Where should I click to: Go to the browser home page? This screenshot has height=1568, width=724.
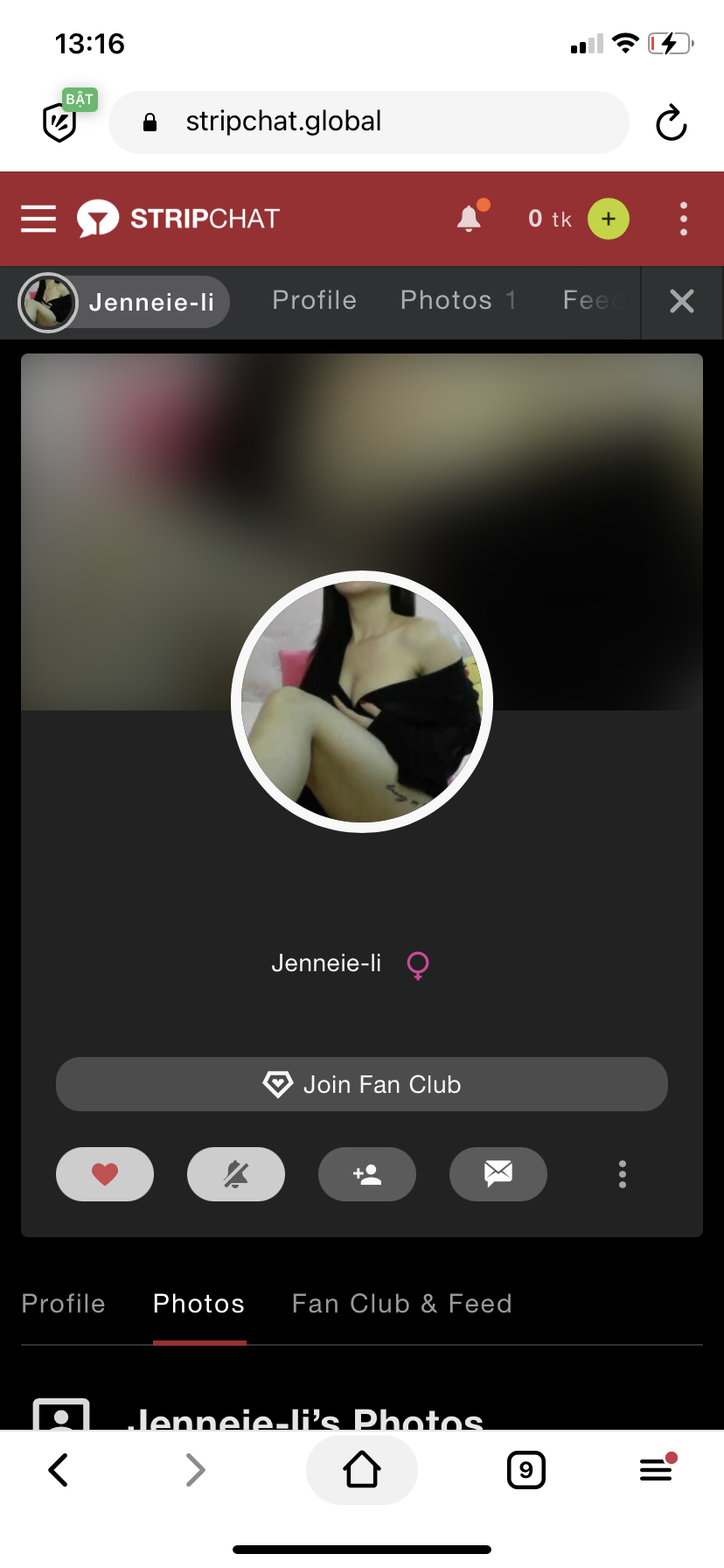[x=362, y=1470]
